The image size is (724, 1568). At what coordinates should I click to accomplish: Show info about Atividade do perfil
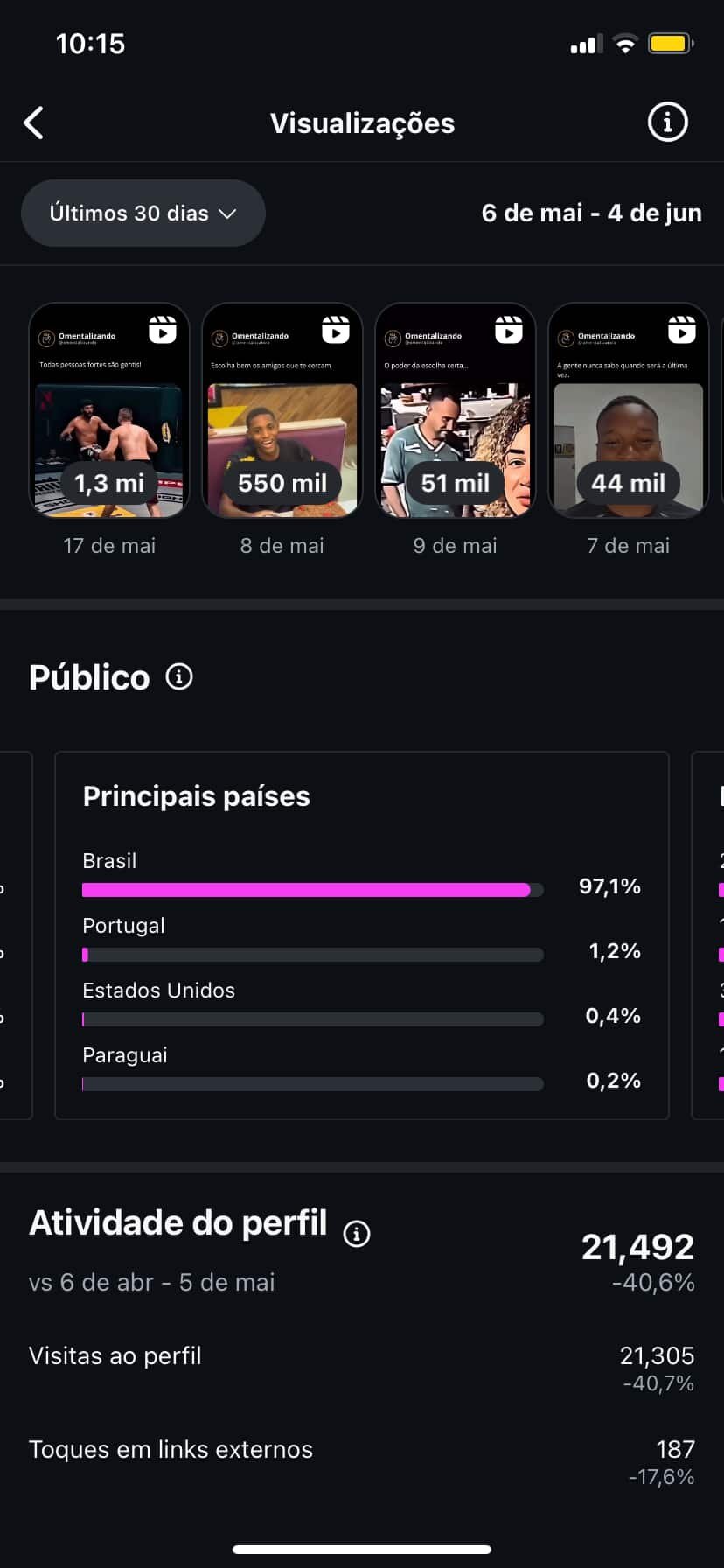[x=357, y=1234]
